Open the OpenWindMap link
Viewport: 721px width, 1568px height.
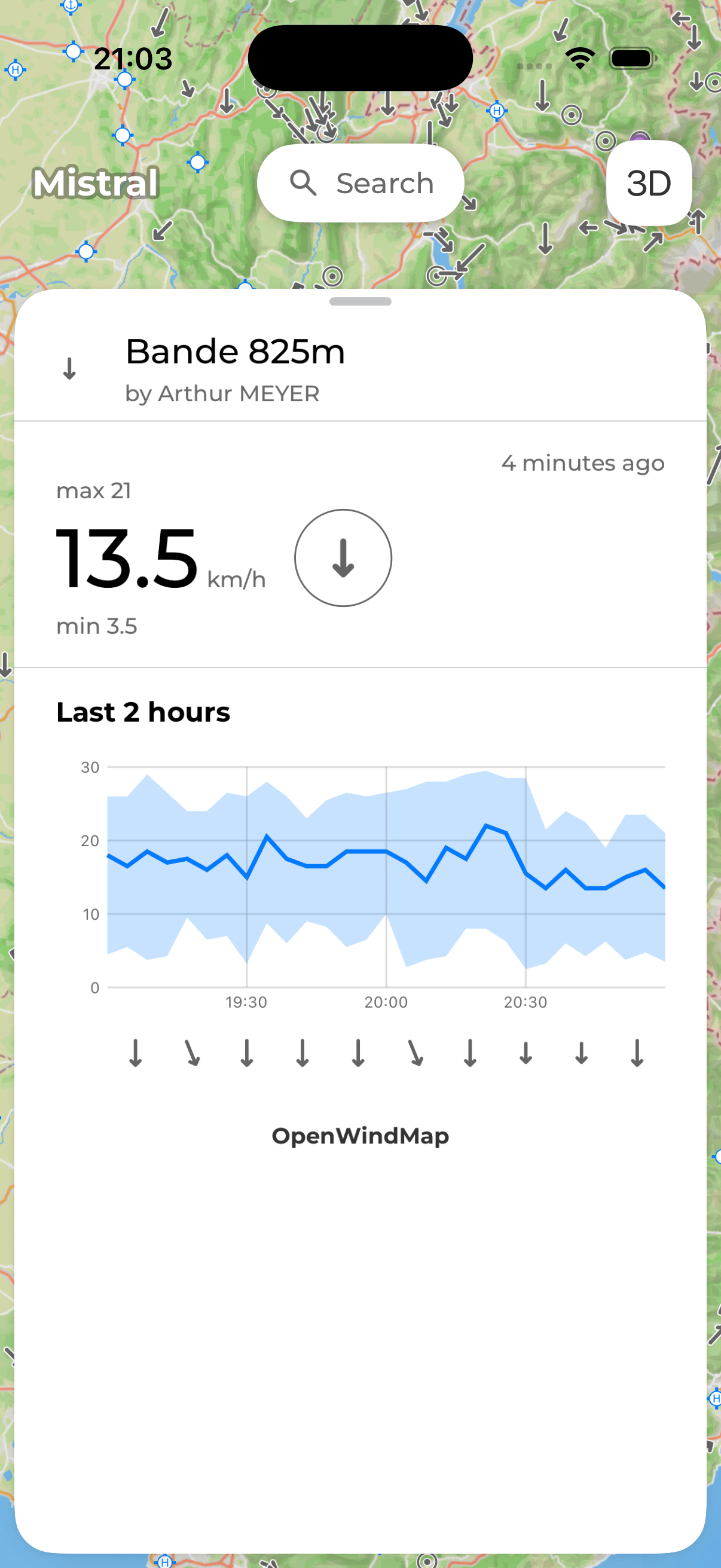coord(360,1136)
